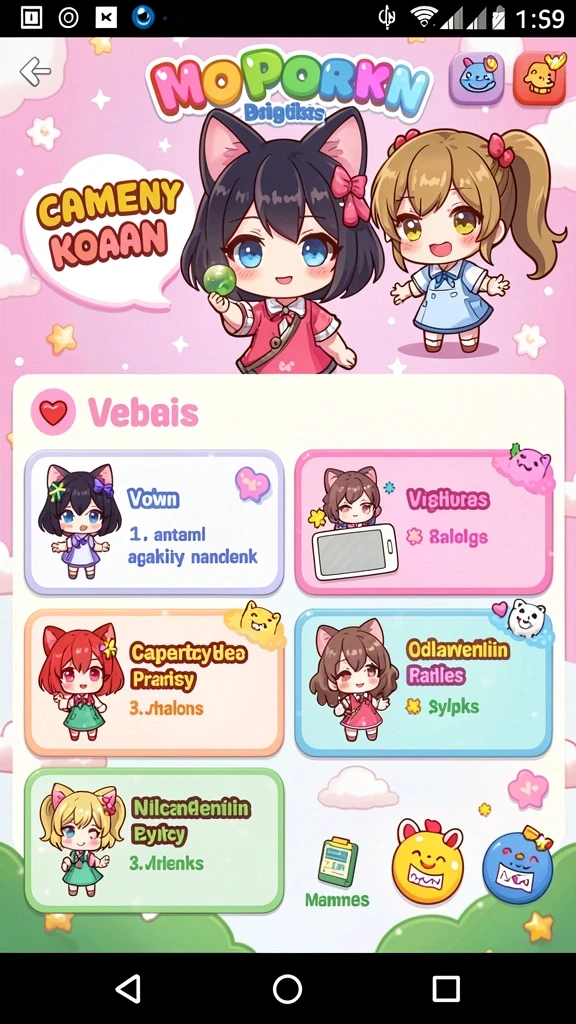Image resolution: width=576 pixels, height=1024 pixels.
Task: Open the purple blue-cat icon button
Action: coord(477,78)
